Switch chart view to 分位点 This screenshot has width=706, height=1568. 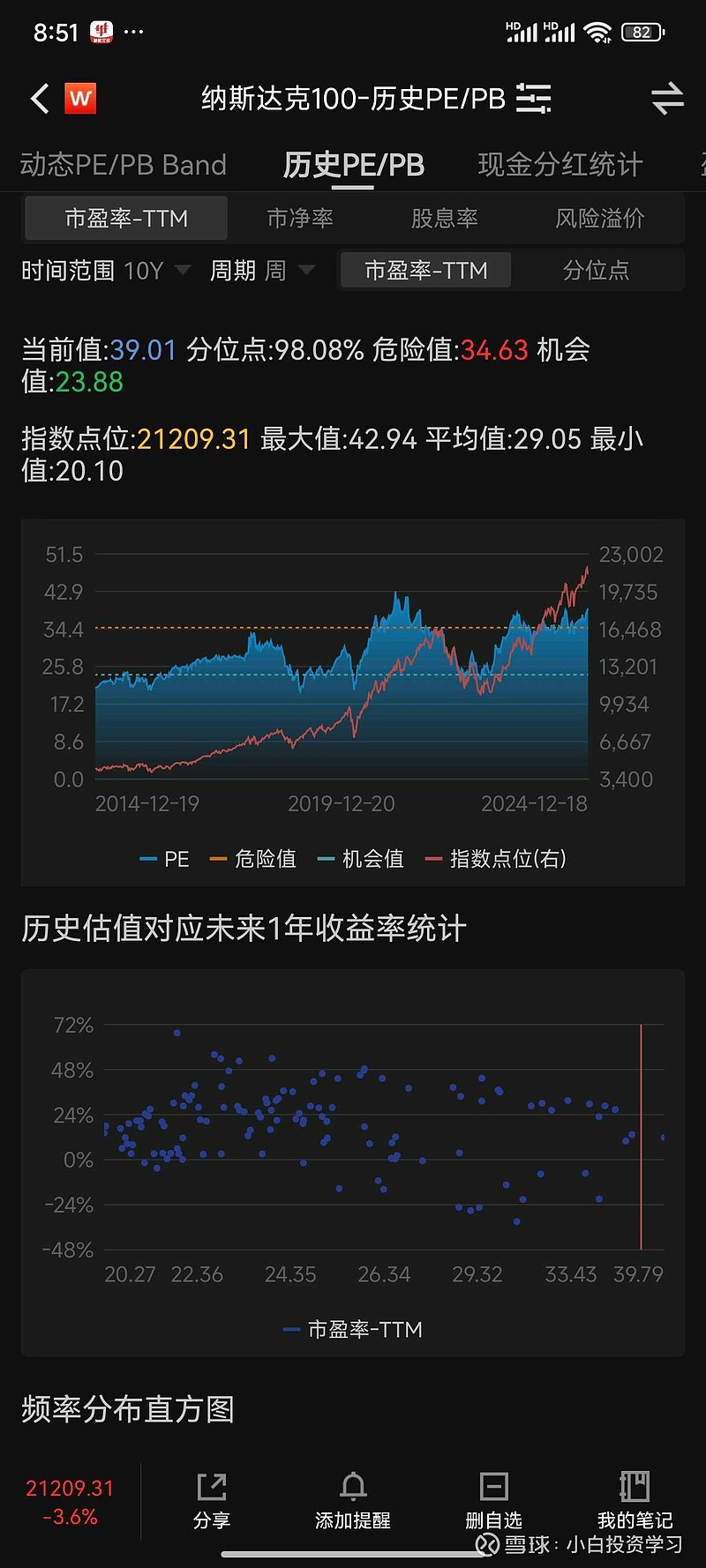click(x=598, y=271)
